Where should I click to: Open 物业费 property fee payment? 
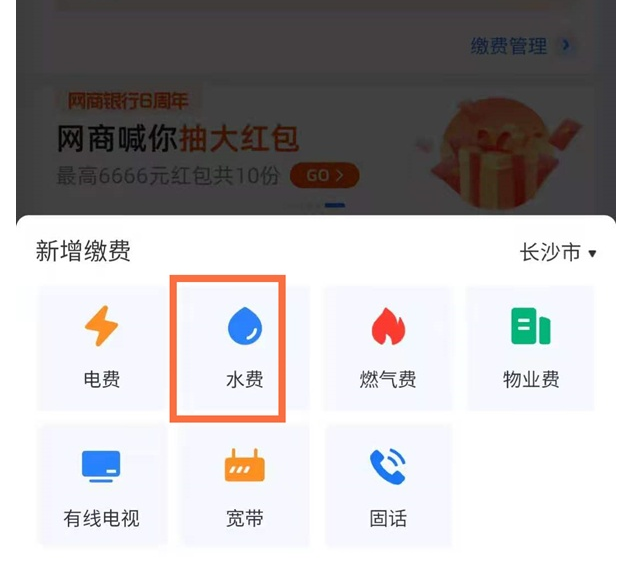coord(530,348)
